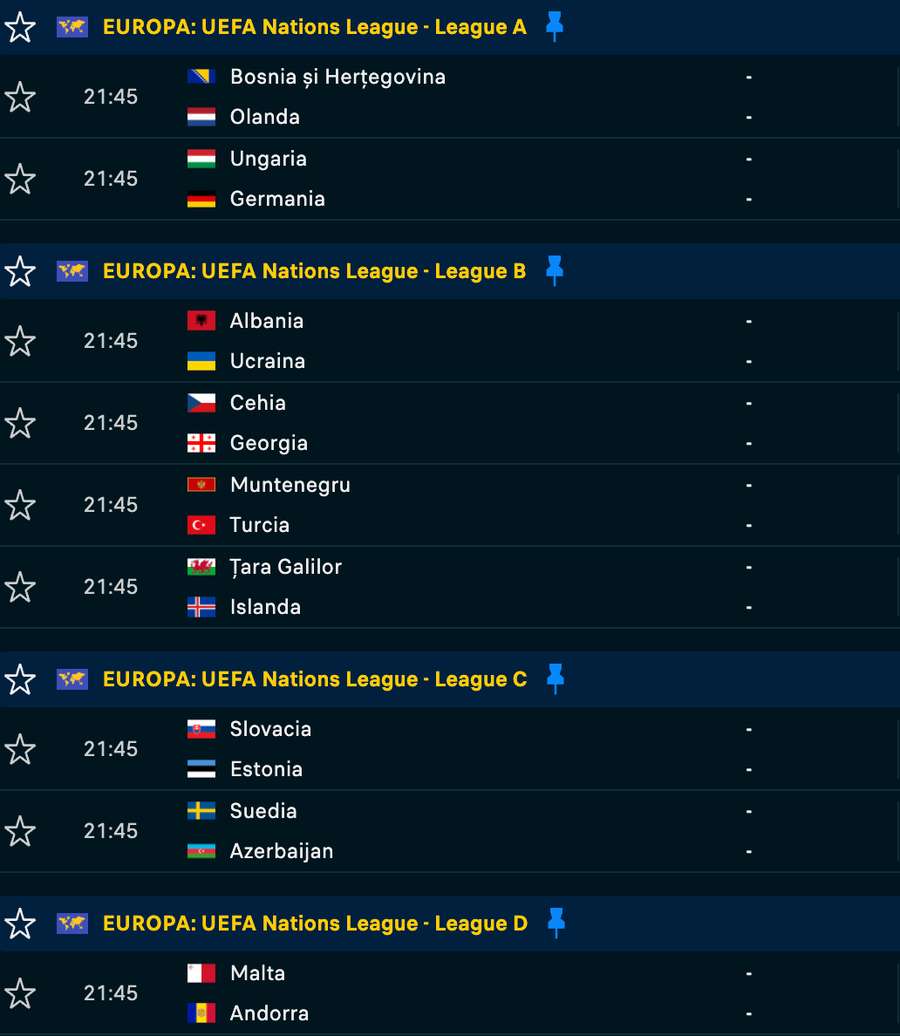Add Țara Galilor vs Islanda to favorites

(x=20, y=587)
